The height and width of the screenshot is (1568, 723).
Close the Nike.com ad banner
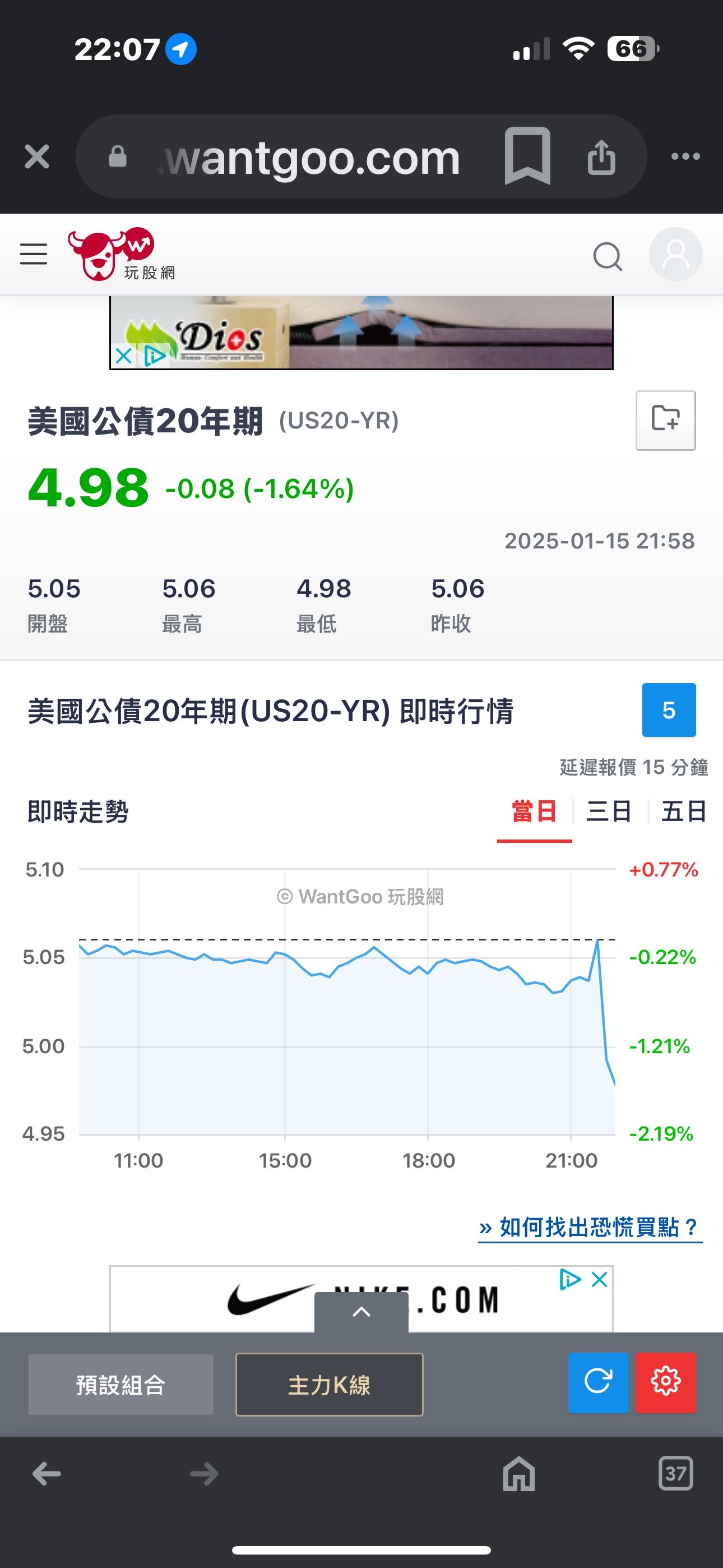(x=600, y=1280)
